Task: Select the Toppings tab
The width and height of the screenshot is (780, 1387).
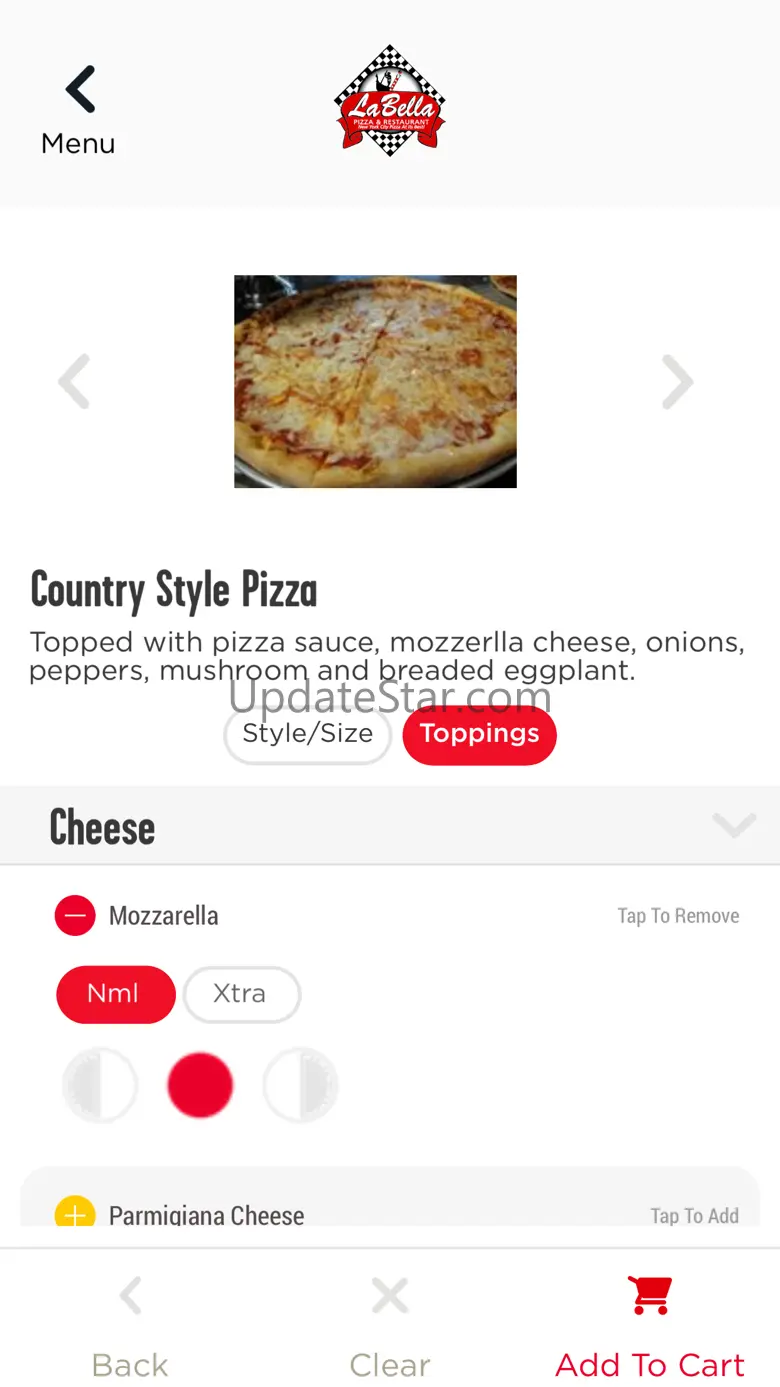Action: [479, 735]
